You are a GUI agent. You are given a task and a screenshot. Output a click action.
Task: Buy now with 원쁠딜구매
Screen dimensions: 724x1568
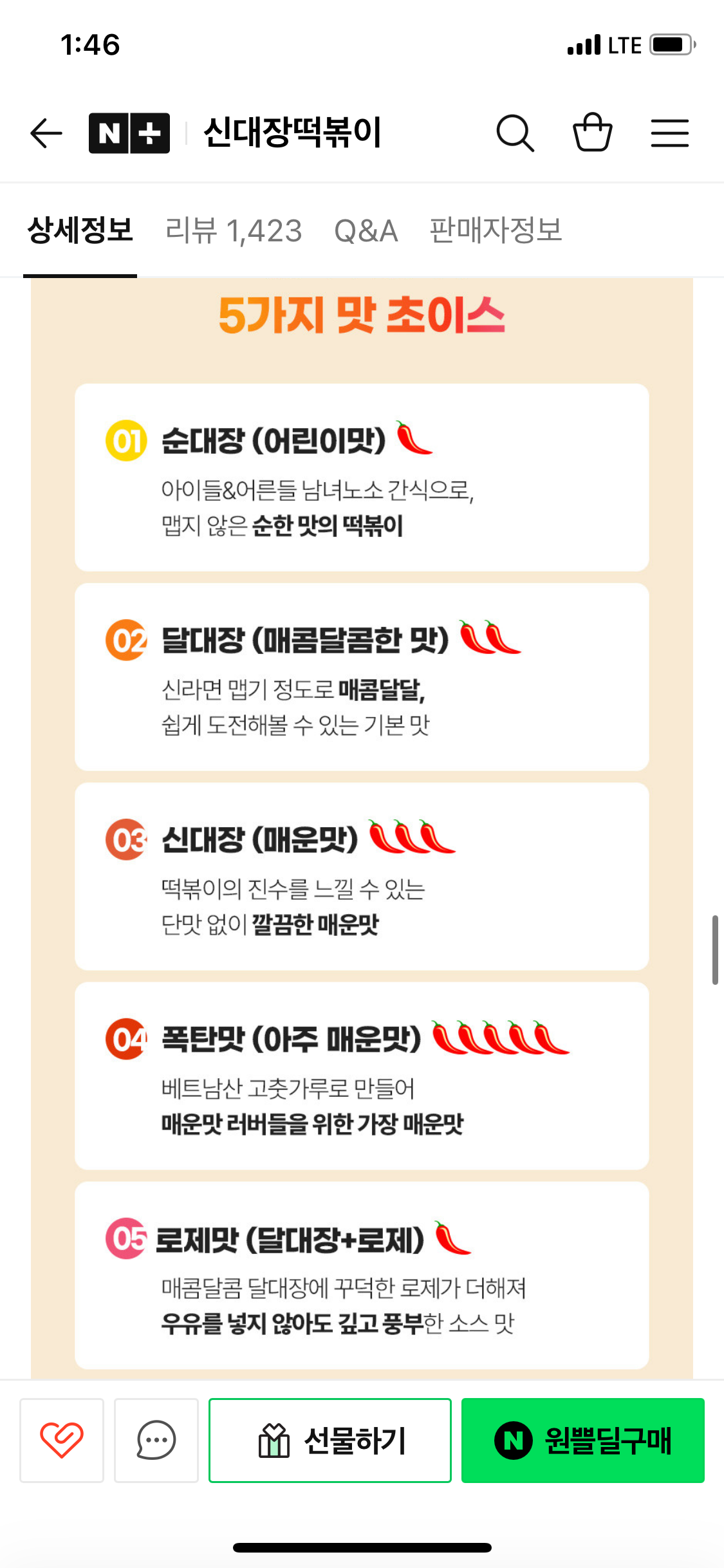pyautogui.click(x=582, y=1440)
